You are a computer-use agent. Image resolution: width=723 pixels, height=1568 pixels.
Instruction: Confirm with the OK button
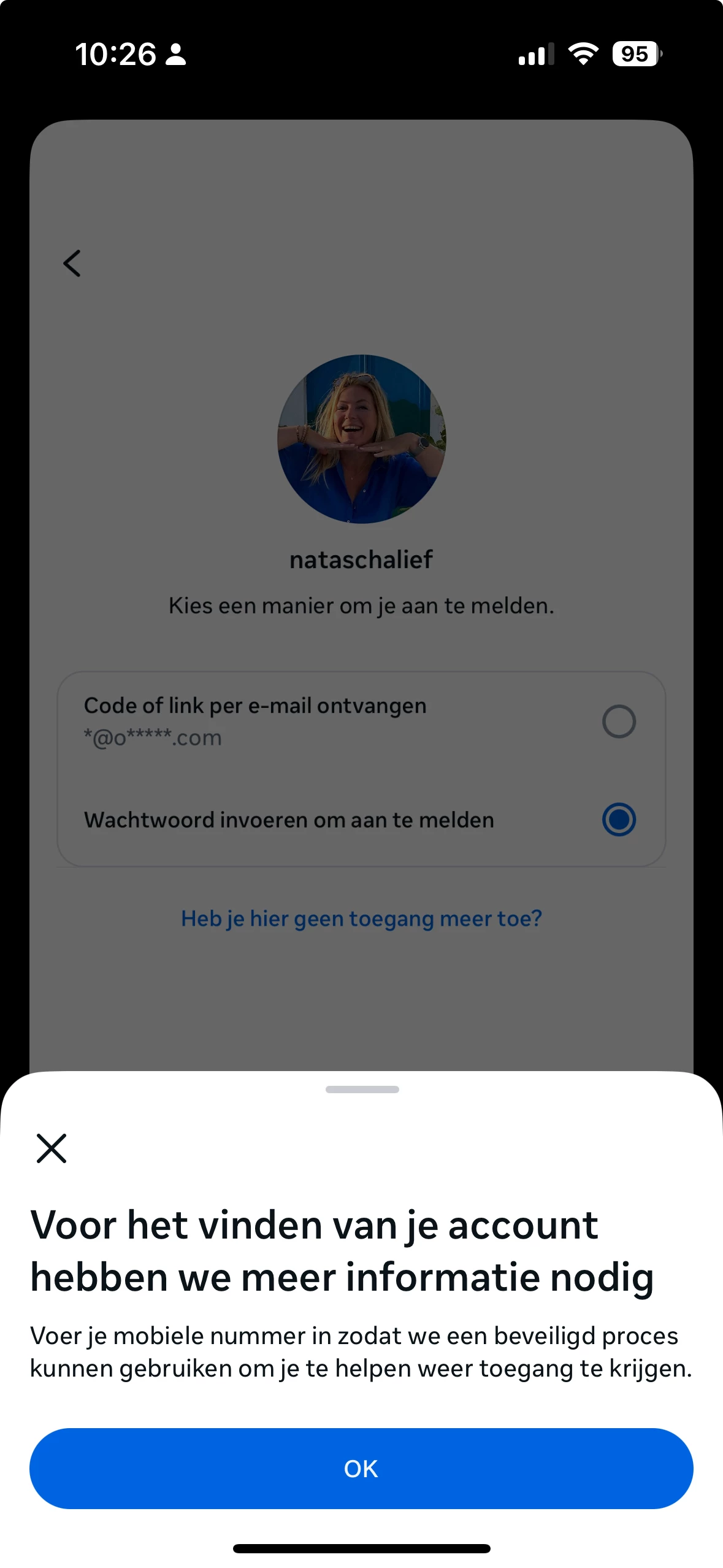(361, 1468)
